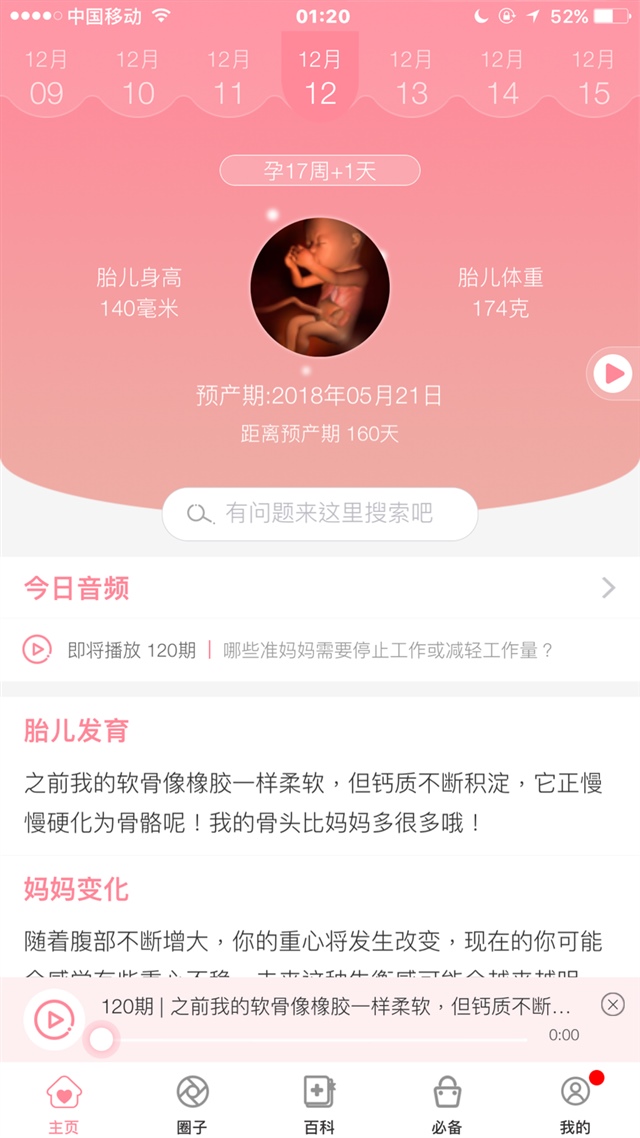The image size is (640, 1138).
Task: Select 12月11 in the date strip
Action: [229, 77]
